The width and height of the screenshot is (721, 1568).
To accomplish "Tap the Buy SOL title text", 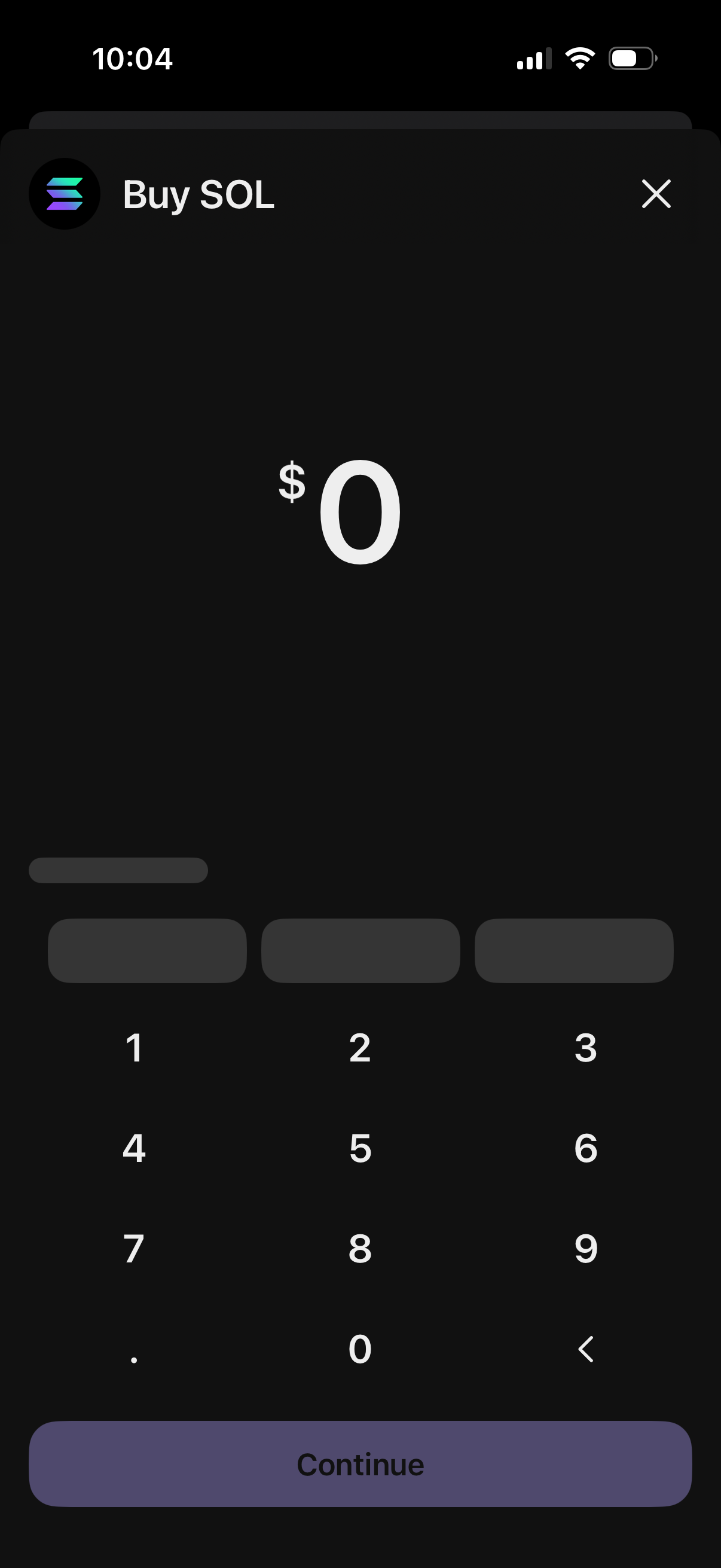I will [198, 195].
